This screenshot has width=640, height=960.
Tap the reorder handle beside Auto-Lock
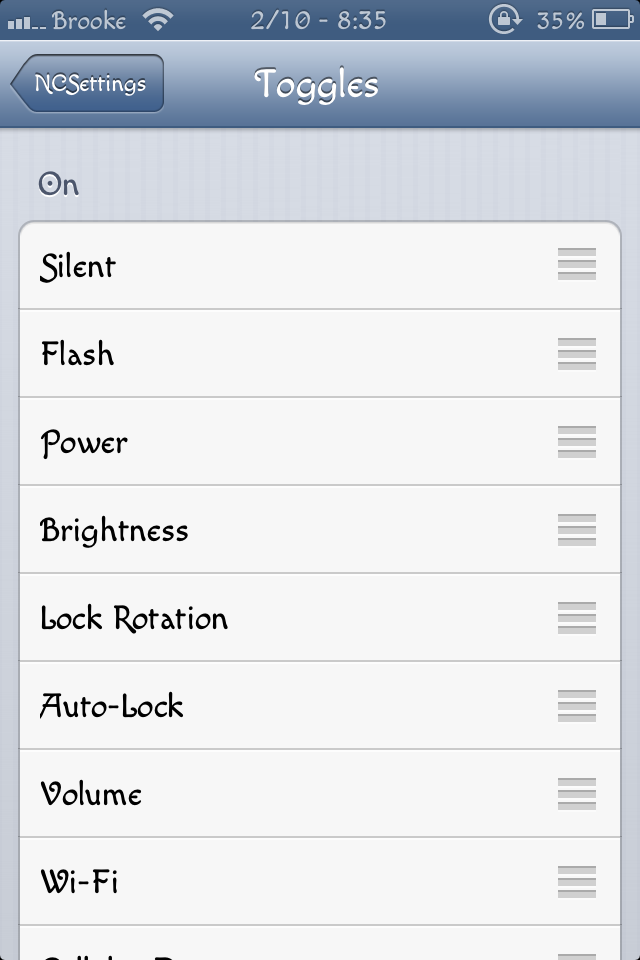(577, 705)
